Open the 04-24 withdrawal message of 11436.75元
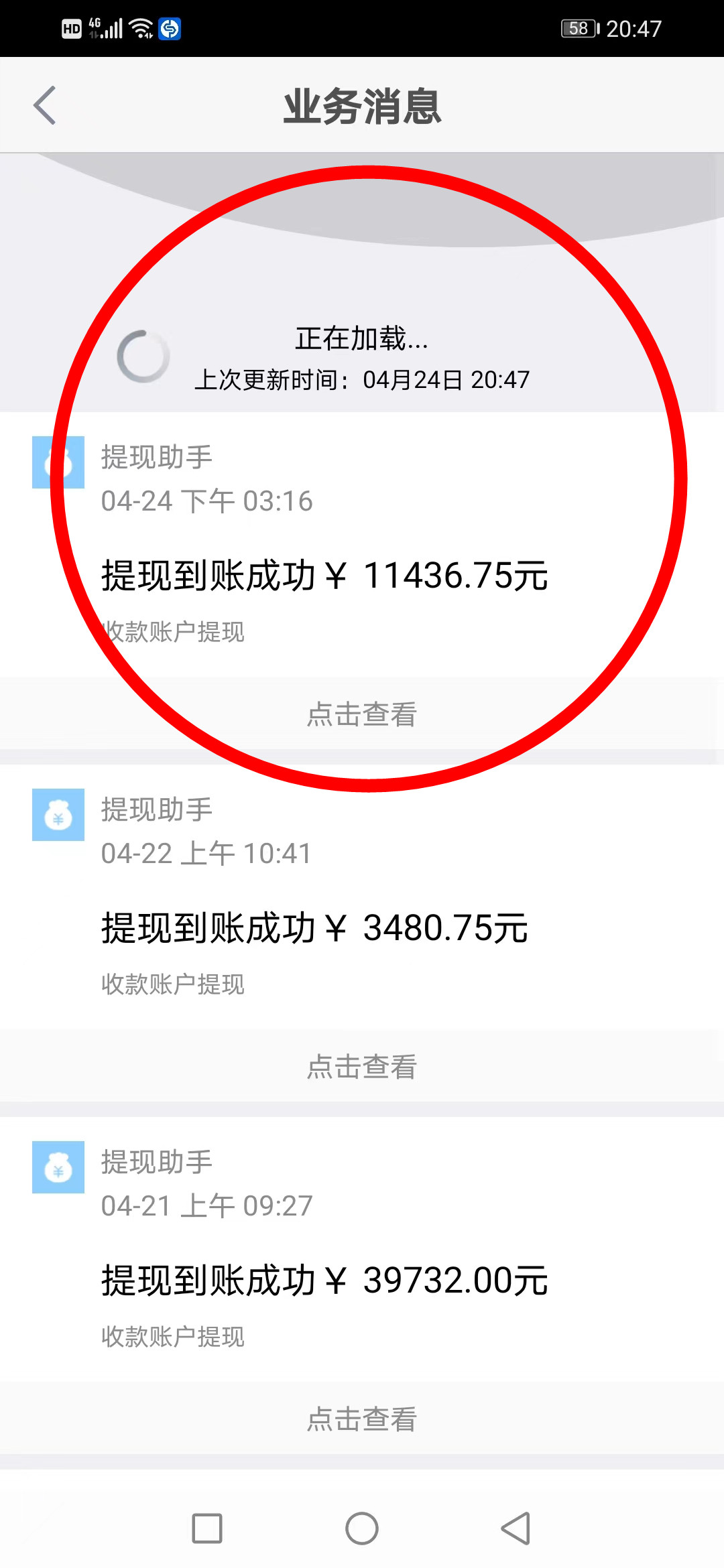Screen dimensions: 724x1568 pos(362,544)
